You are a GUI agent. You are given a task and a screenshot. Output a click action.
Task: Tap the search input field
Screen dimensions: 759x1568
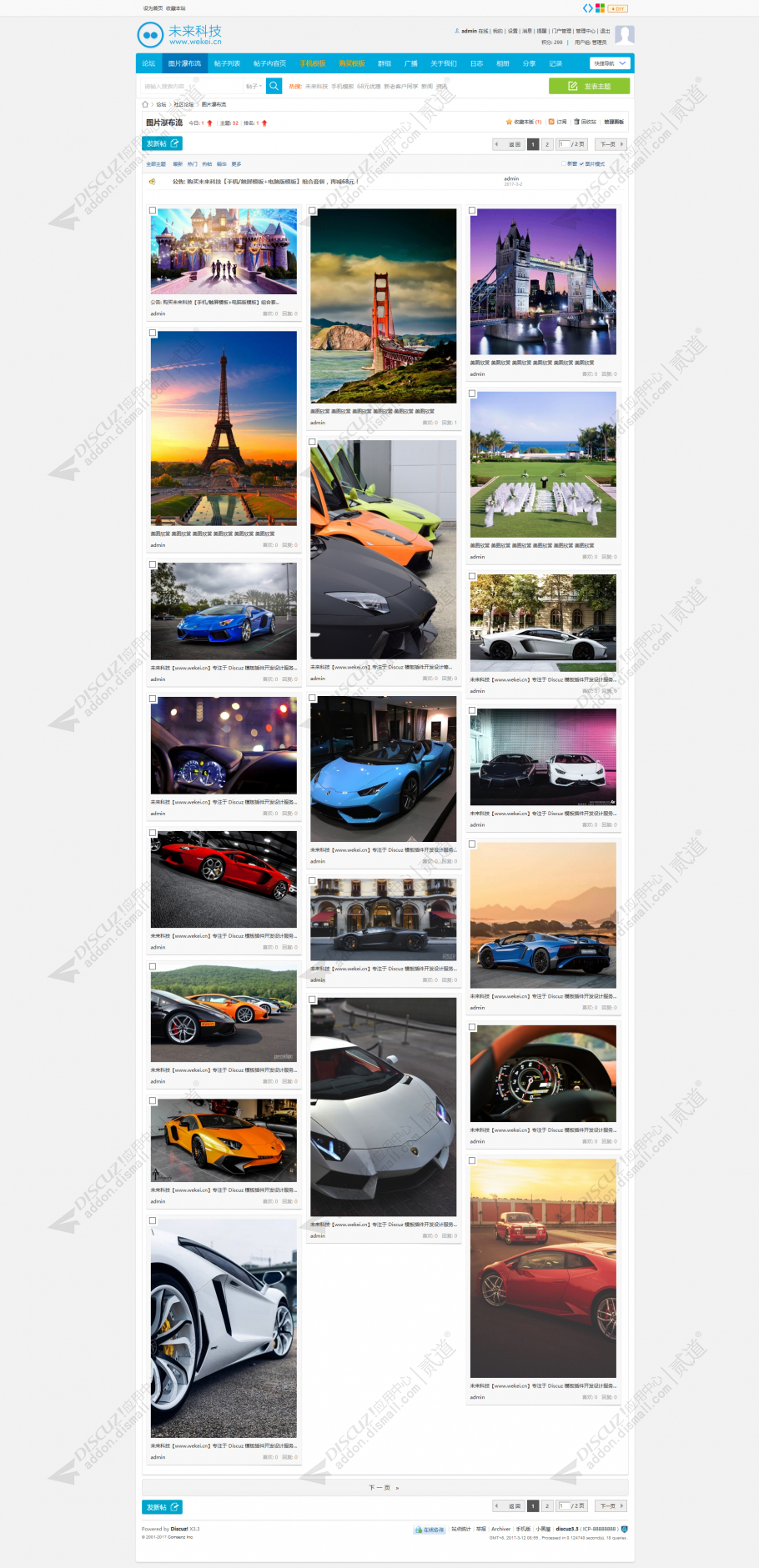(x=190, y=86)
